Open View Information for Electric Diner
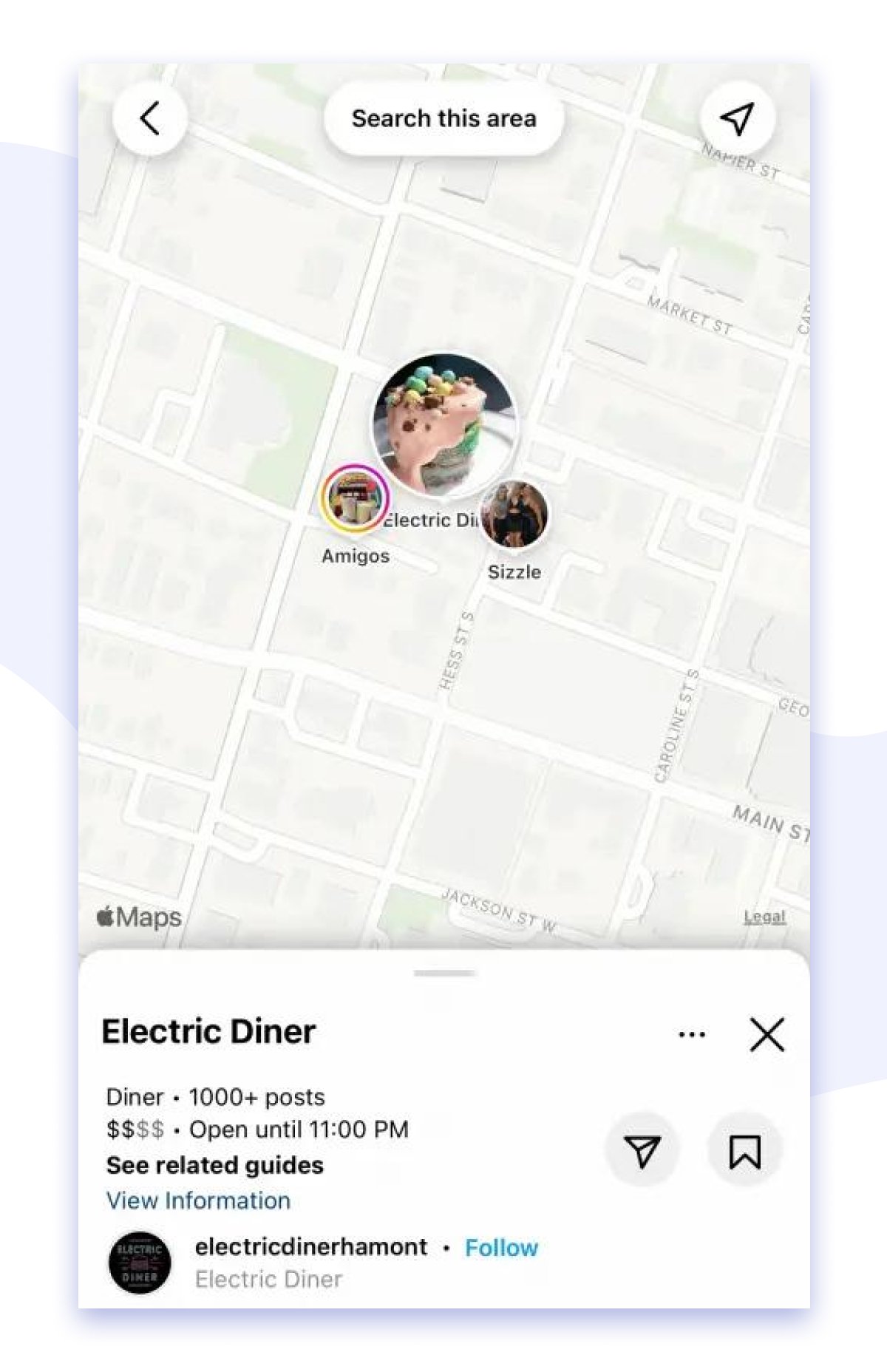This screenshot has height=1372, width=887. tap(198, 1200)
